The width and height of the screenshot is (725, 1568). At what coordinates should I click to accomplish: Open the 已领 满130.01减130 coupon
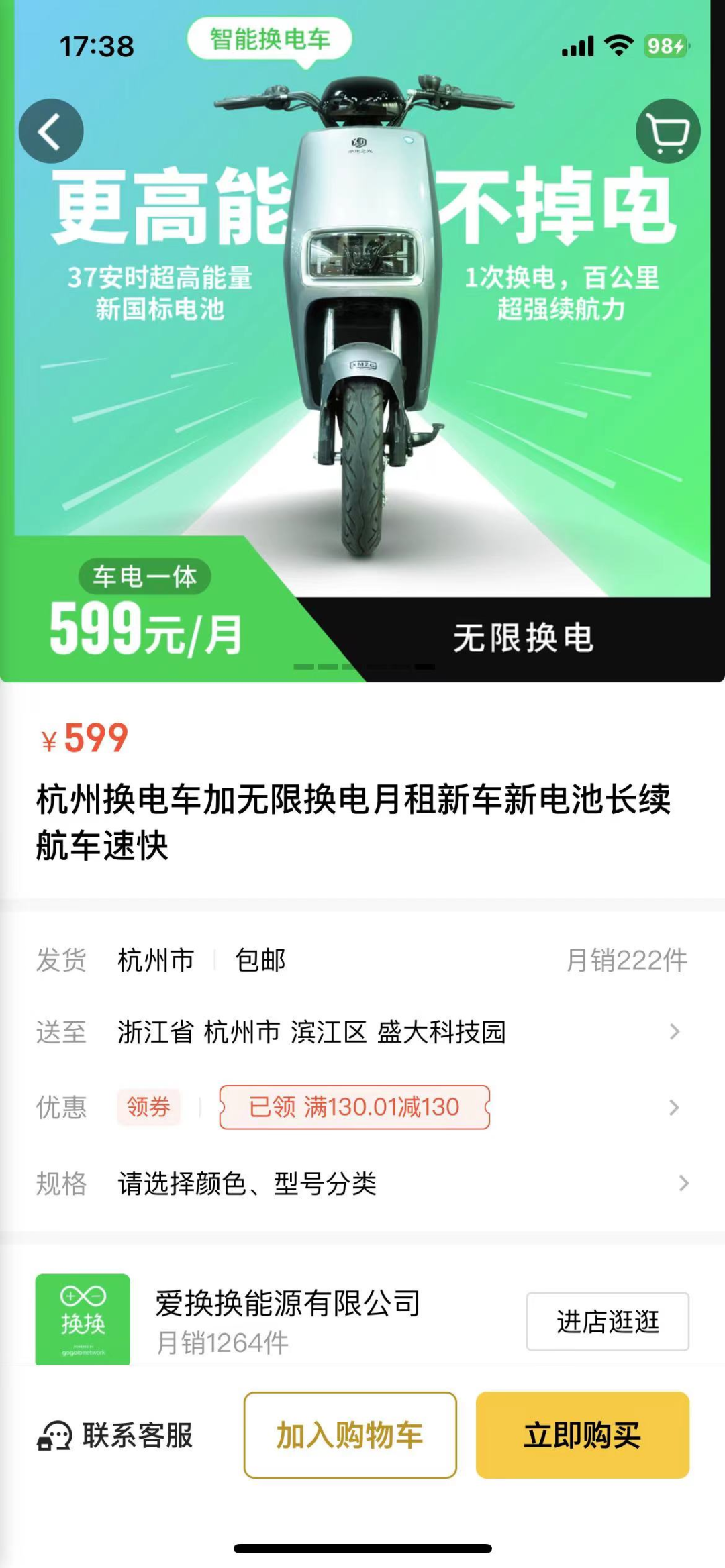tap(354, 1107)
